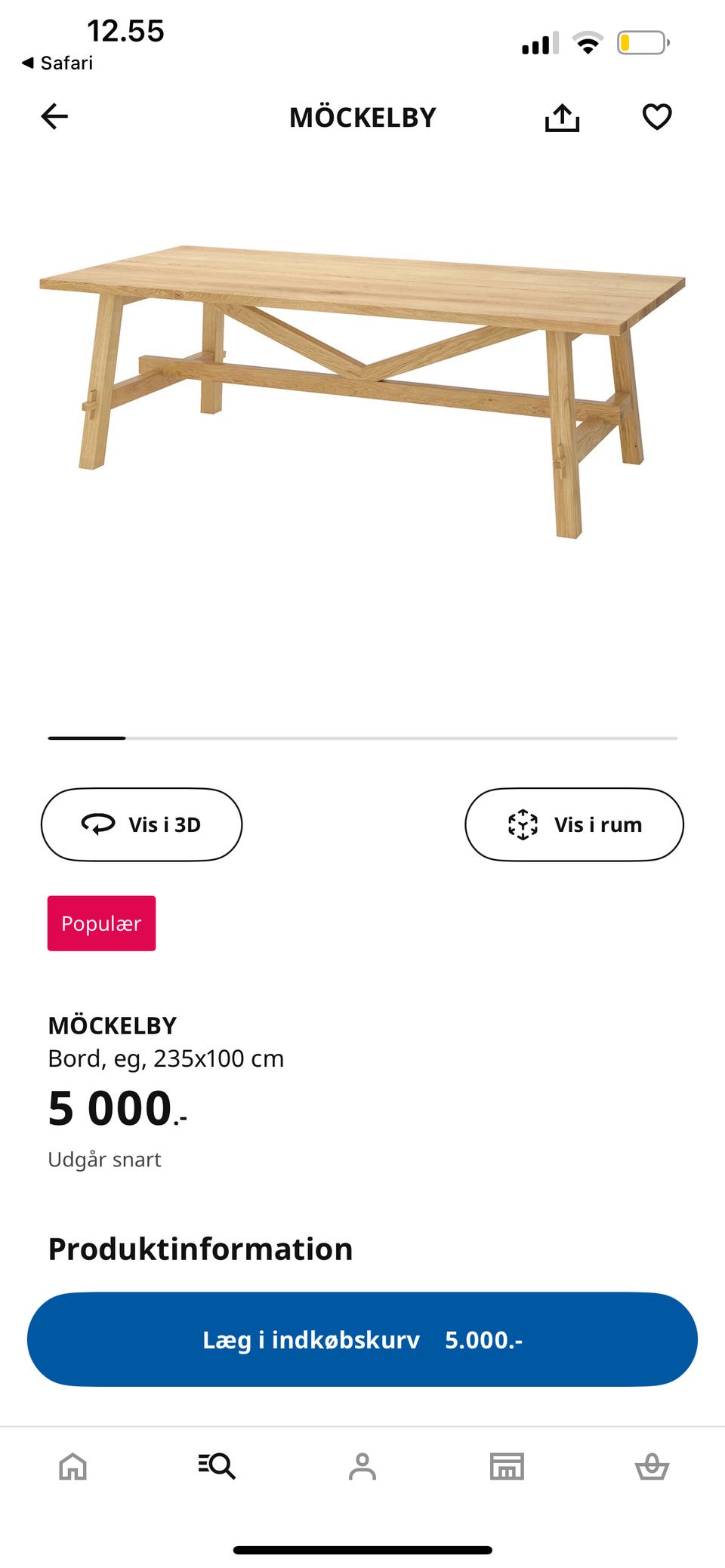Enable 'Vis i 3D' mode

tap(141, 824)
